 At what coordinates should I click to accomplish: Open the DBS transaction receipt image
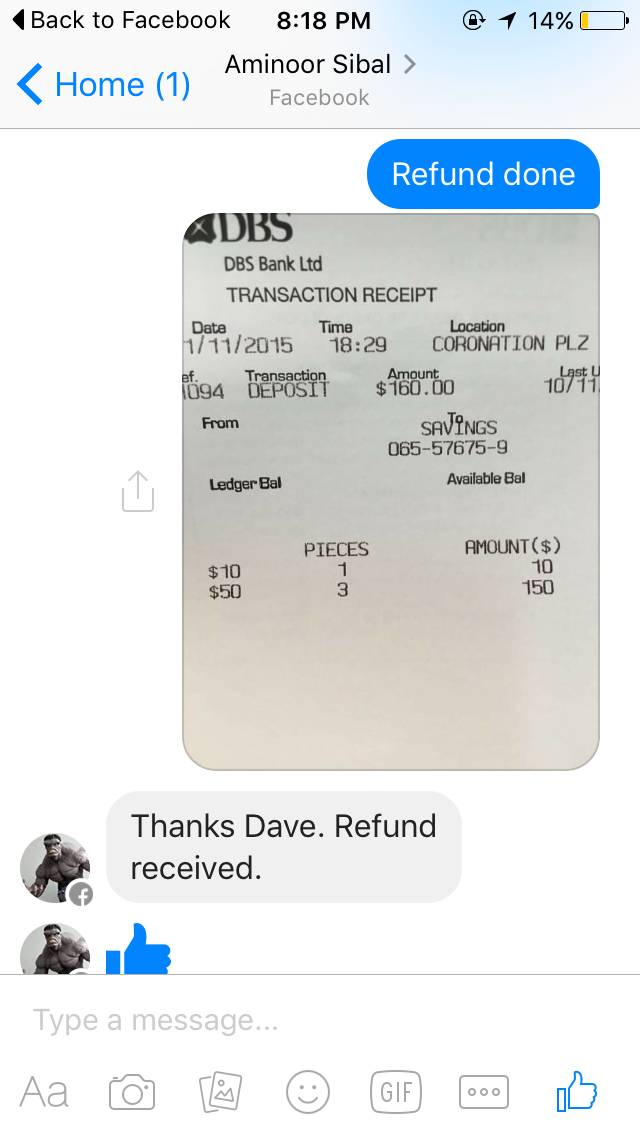tap(391, 491)
